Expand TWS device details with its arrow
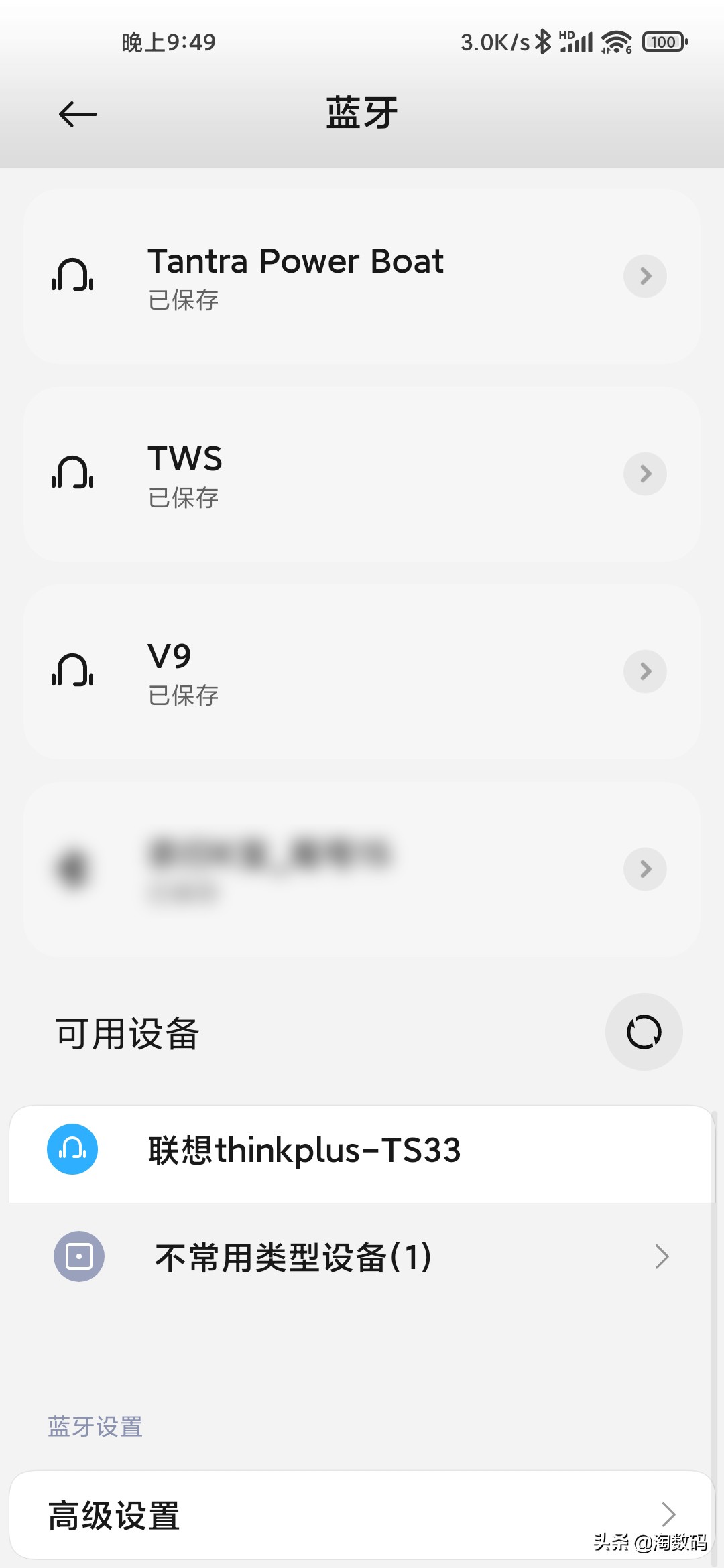 pos(644,474)
